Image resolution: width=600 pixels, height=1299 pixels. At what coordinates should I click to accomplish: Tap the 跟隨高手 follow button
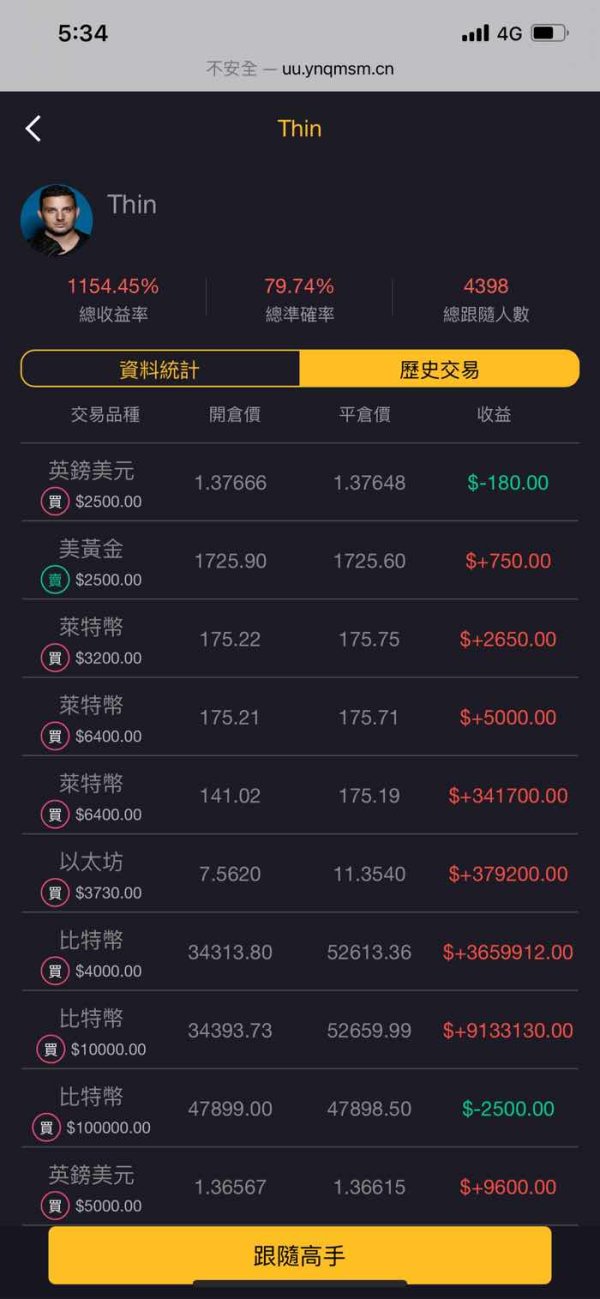[300, 1255]
